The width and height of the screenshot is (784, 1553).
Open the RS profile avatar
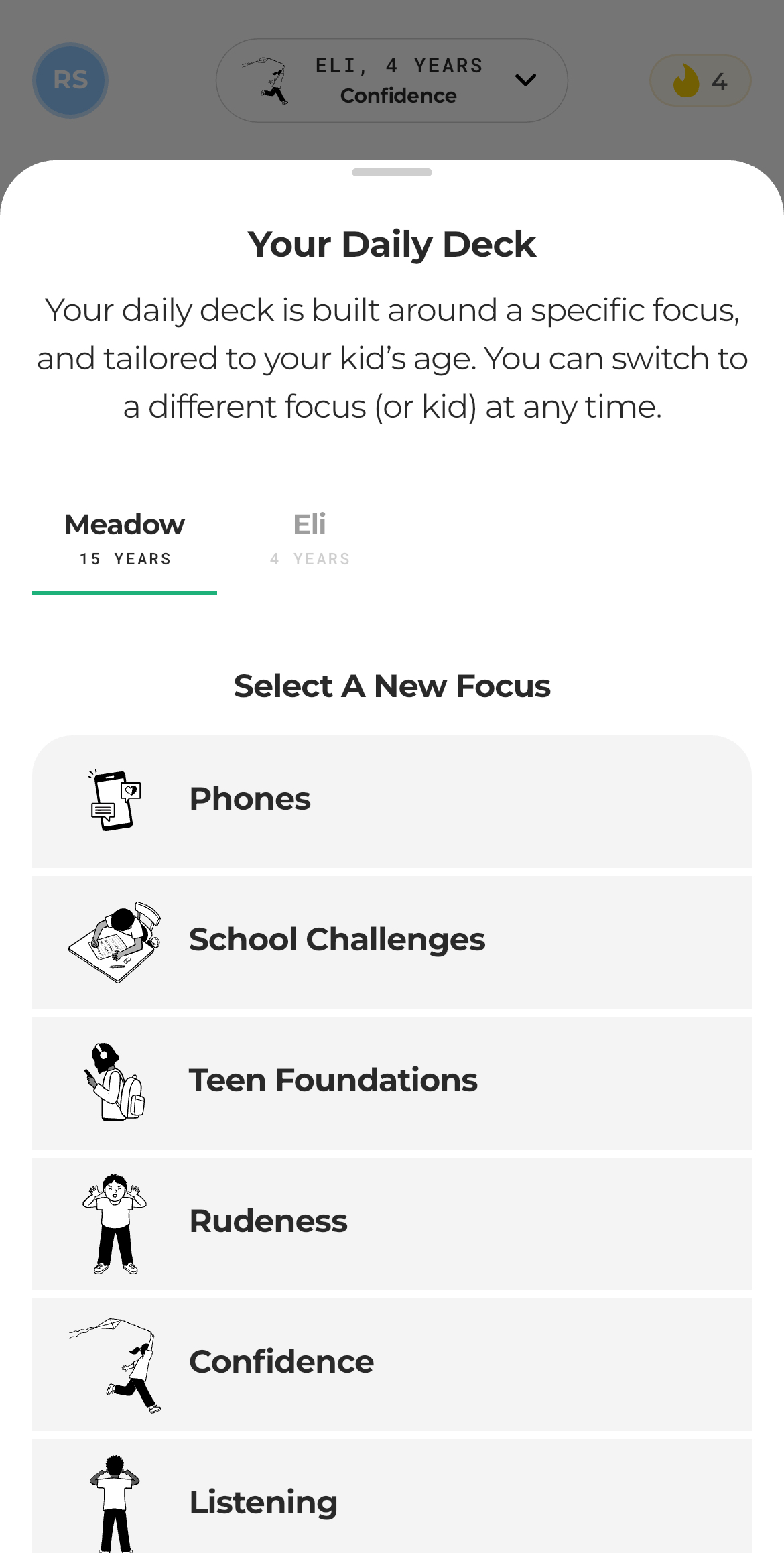point(70,80)
